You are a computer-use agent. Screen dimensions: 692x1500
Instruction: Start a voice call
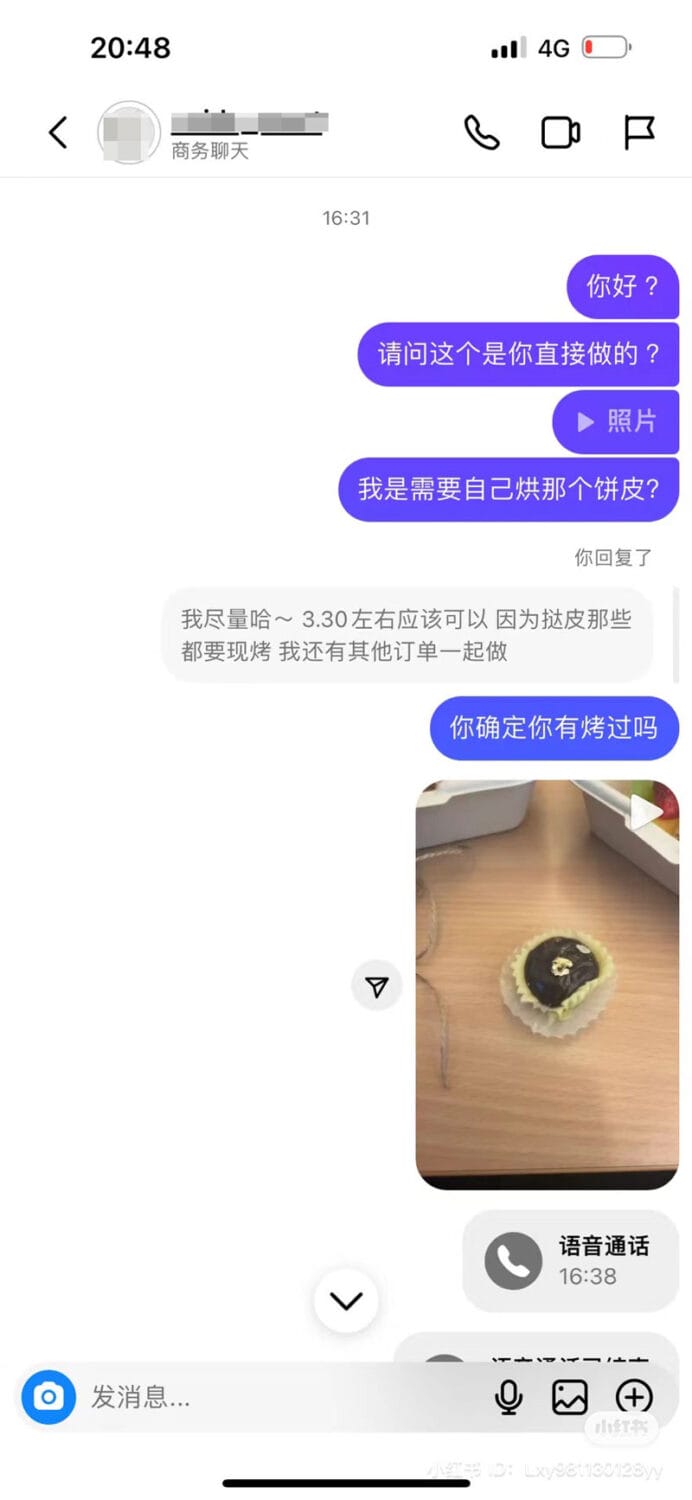481,132
